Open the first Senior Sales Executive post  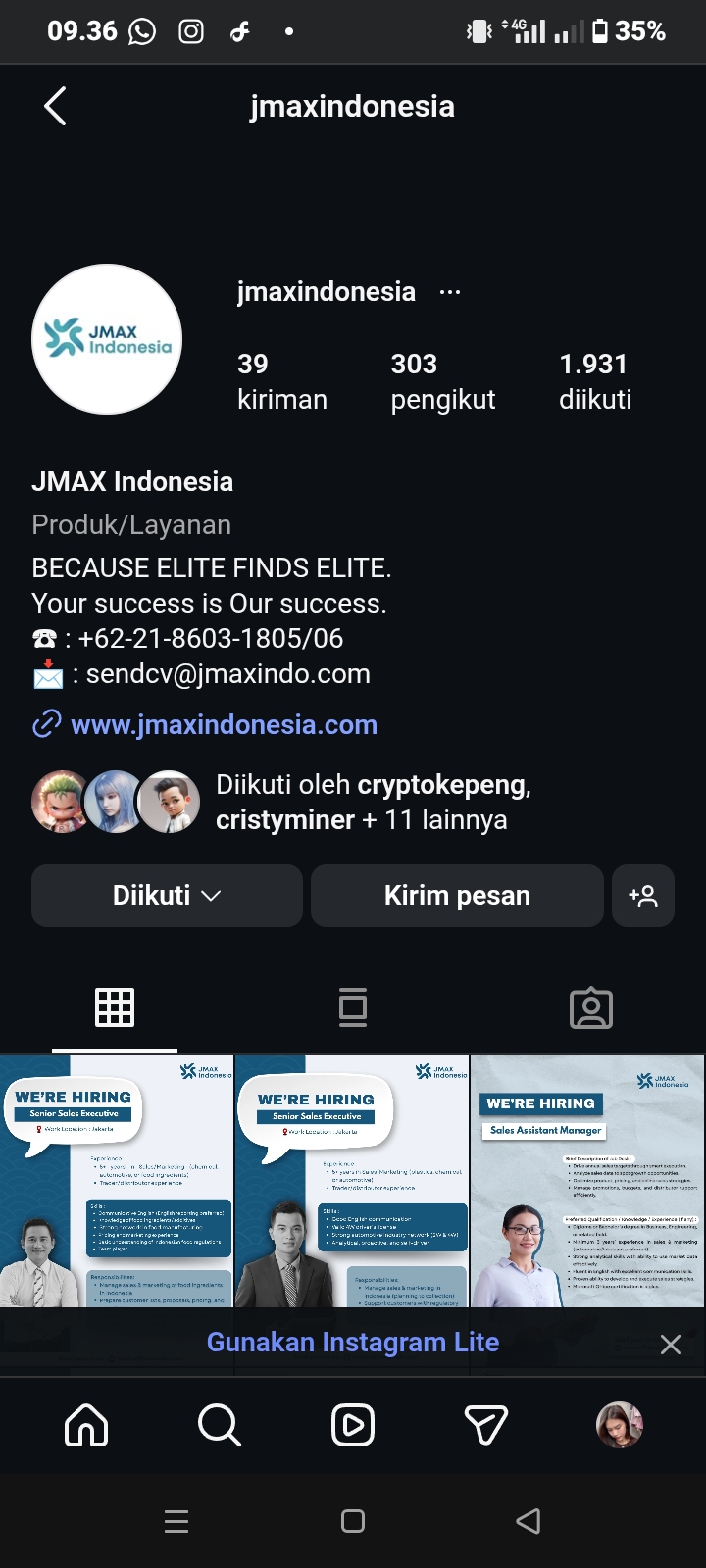(x=117, y=1181)
